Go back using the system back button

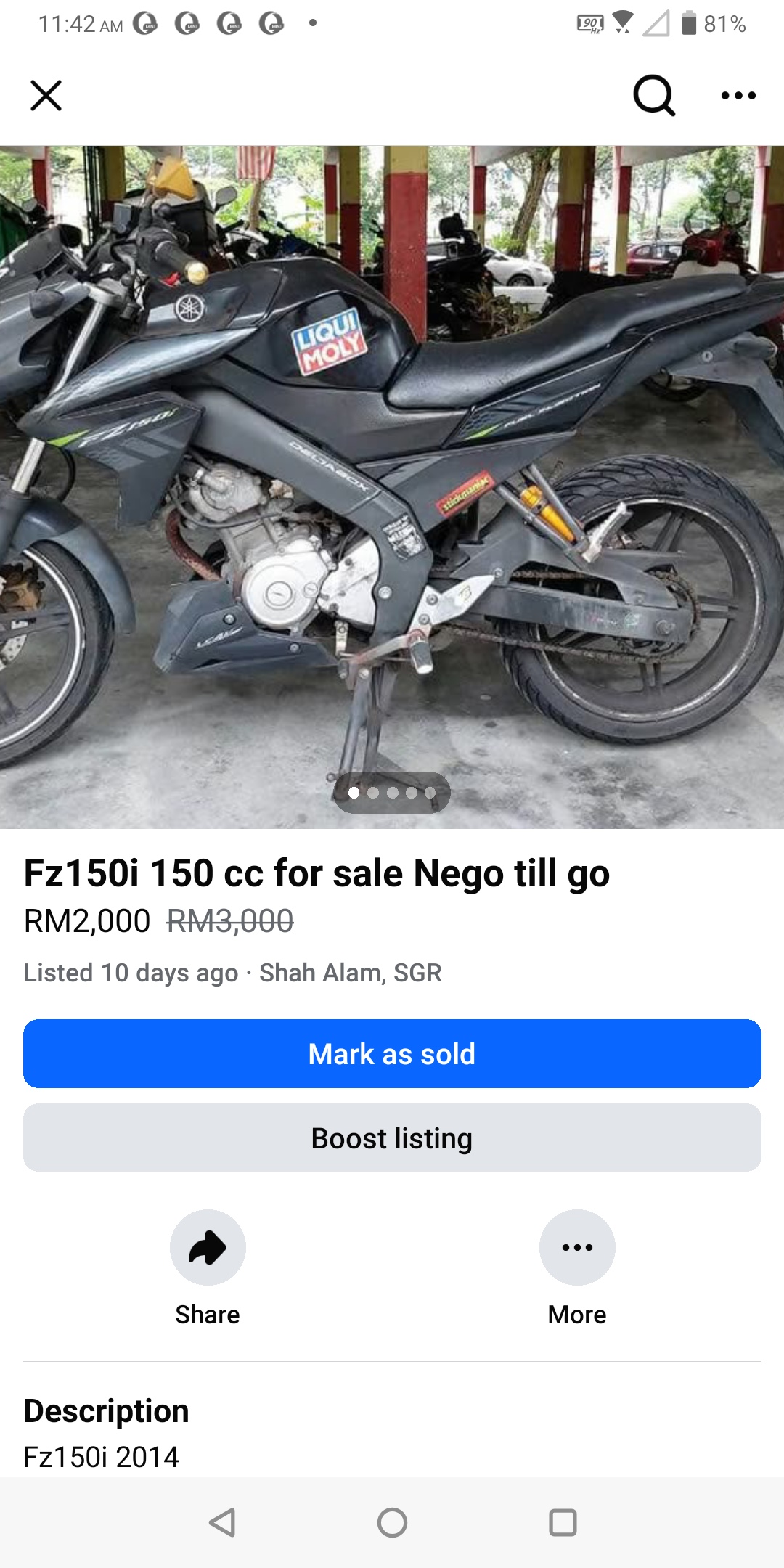pyautogui.click(x=222, y=1522)
